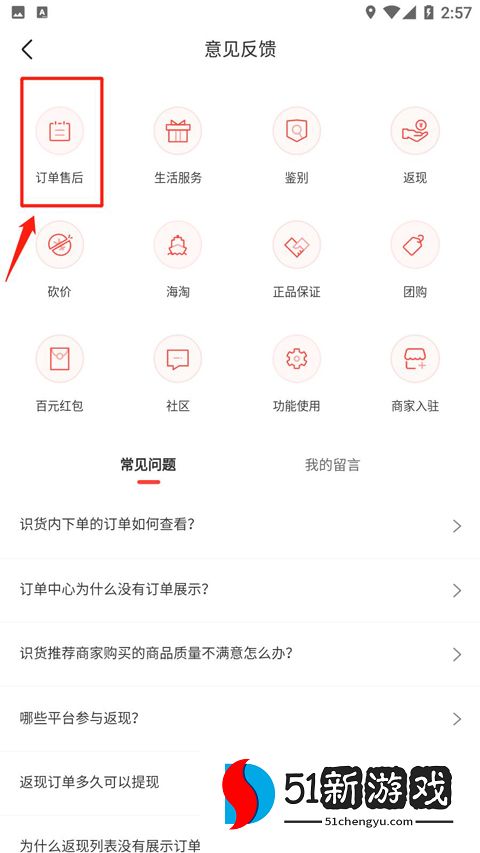Switch to the 我的留言 tab
The height and width of the screenshot is (853, 480).
pyautogui.click(x=332, y=465)
